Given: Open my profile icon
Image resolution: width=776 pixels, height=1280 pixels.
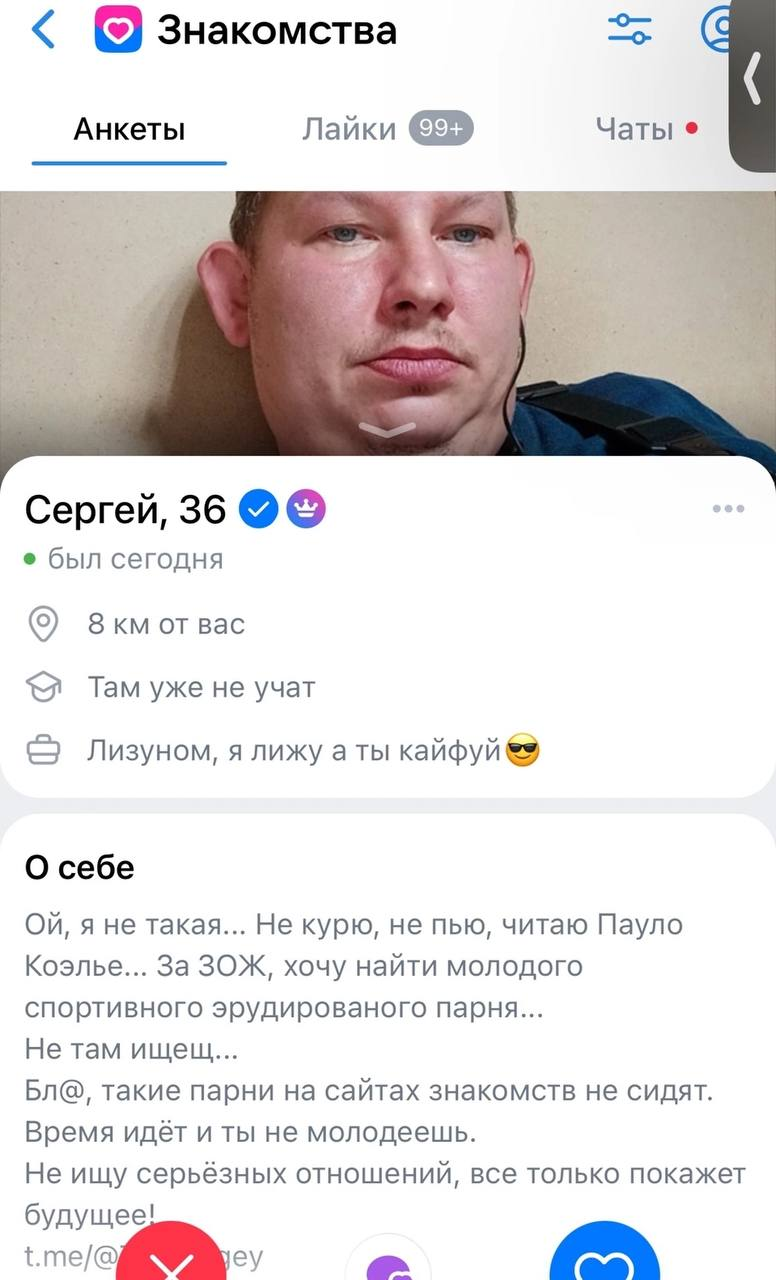Looking at the screenshot, I should coord(718,30).
